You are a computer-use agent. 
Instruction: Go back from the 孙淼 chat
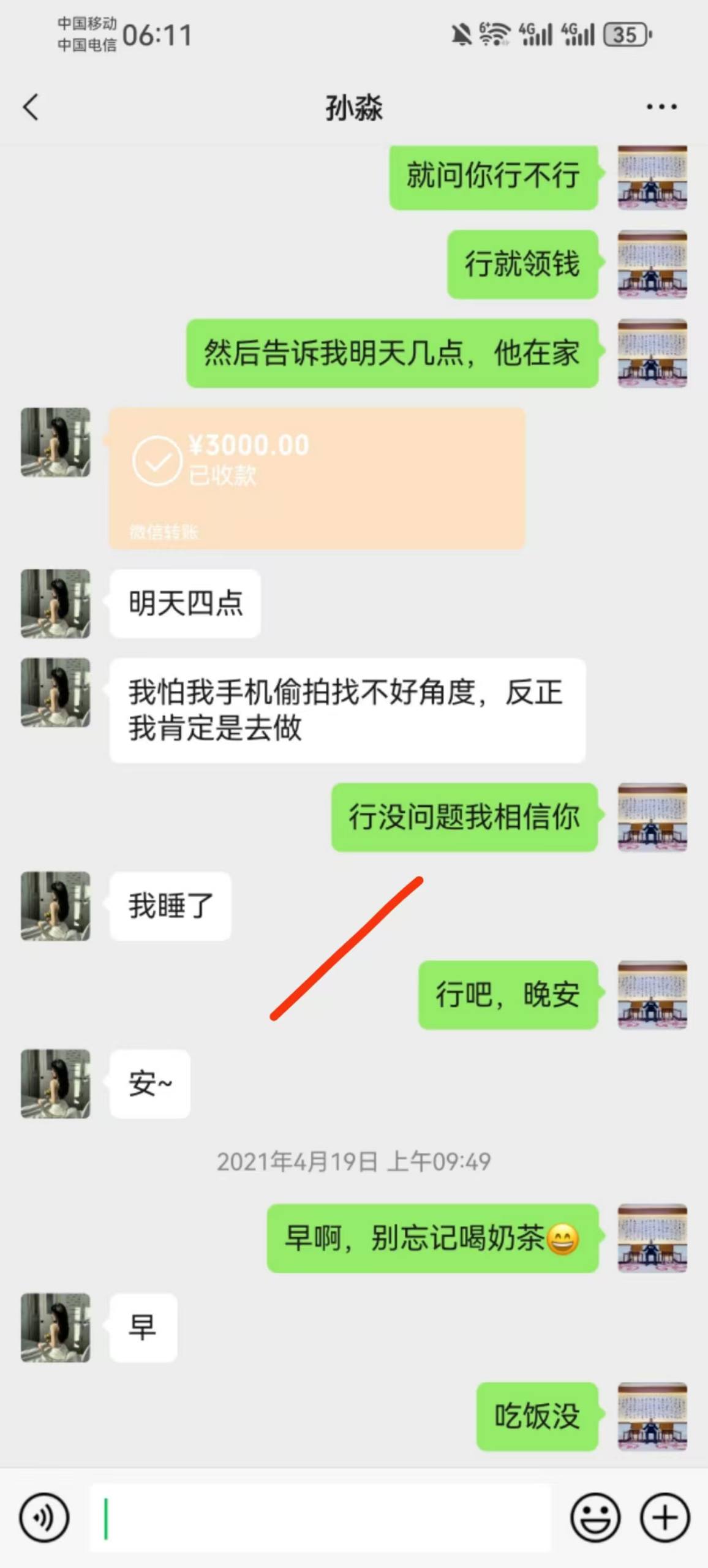tap(31, 107)
